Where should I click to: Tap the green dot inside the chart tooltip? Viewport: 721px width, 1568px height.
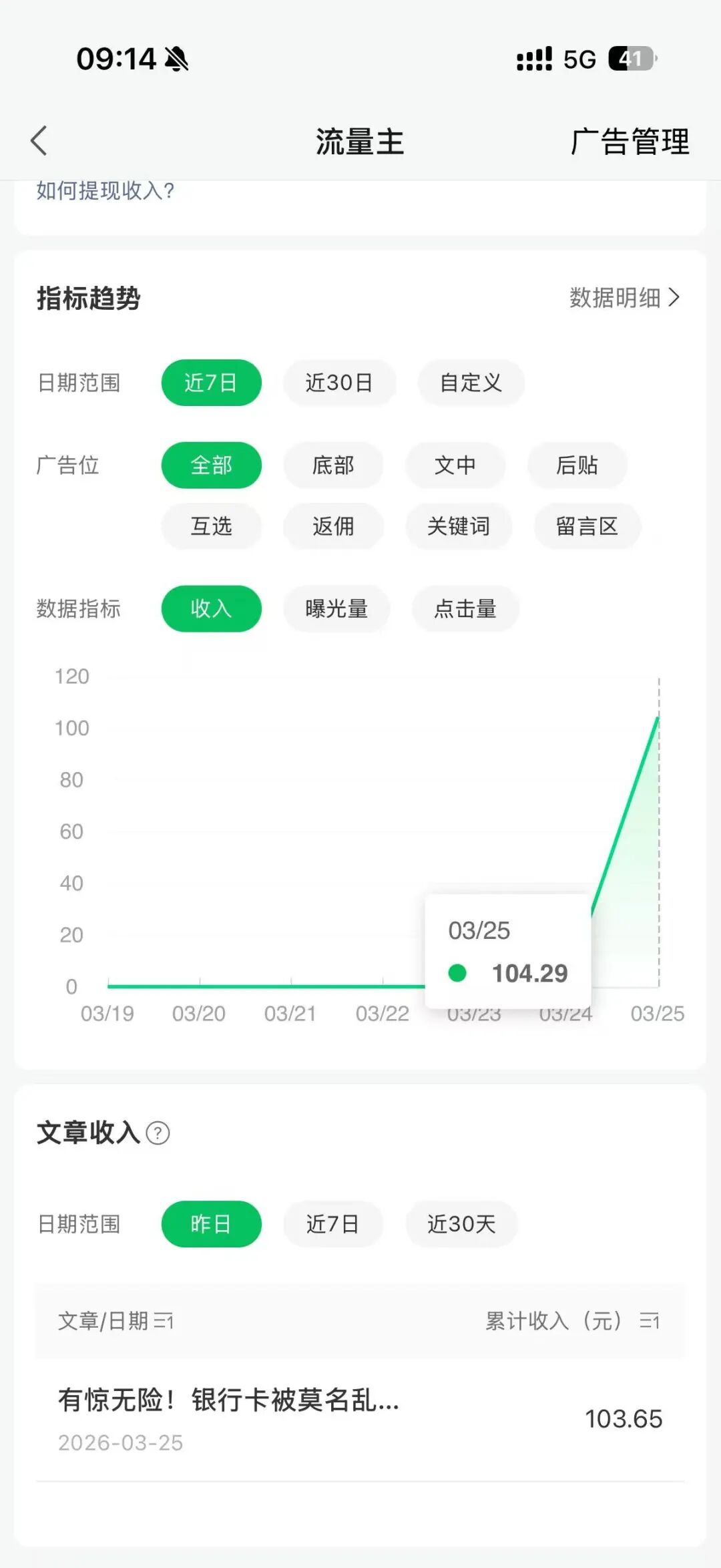tap(458, 974)
